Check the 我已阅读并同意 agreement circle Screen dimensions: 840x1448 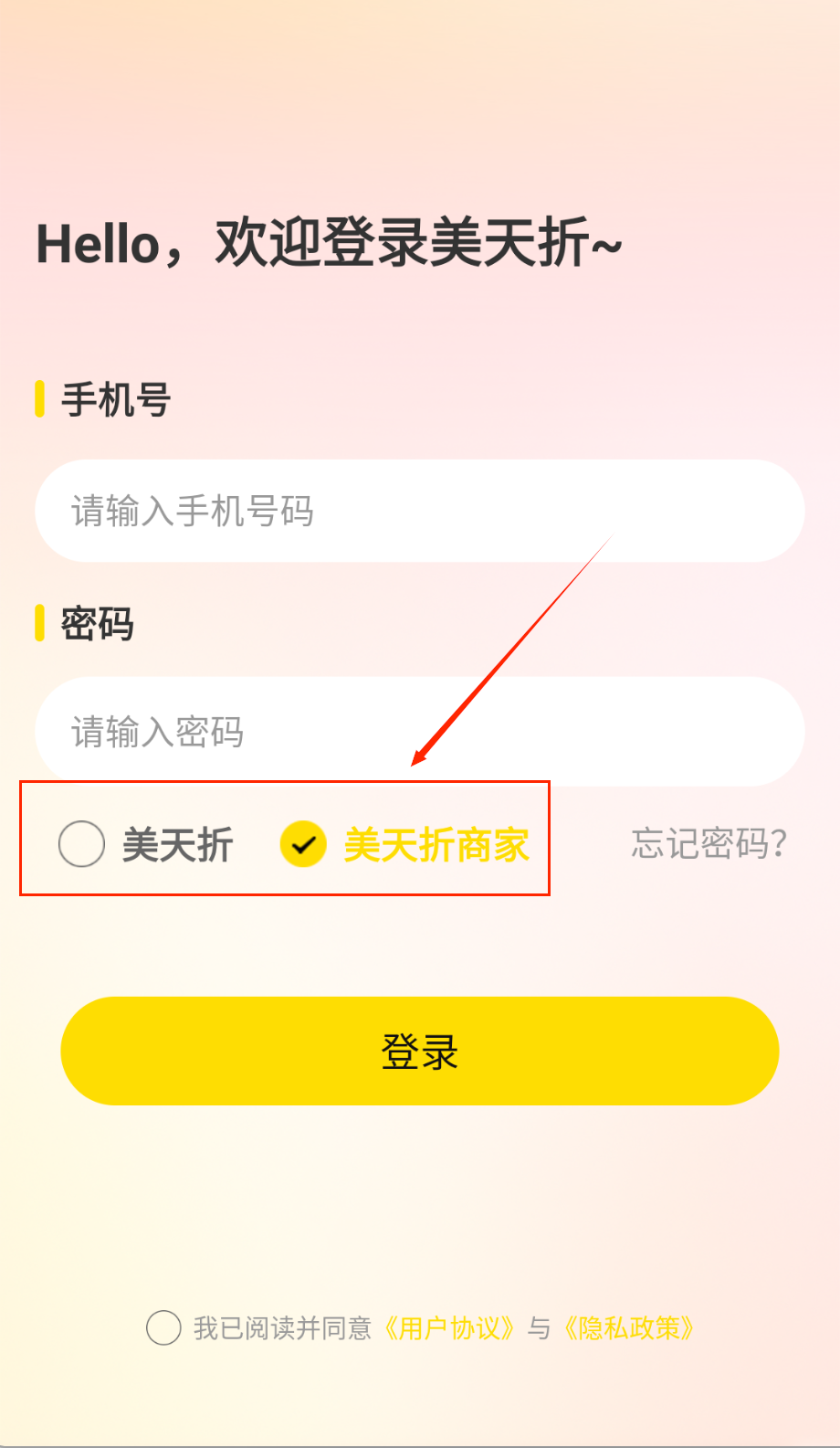click(x=163, y=1327)
